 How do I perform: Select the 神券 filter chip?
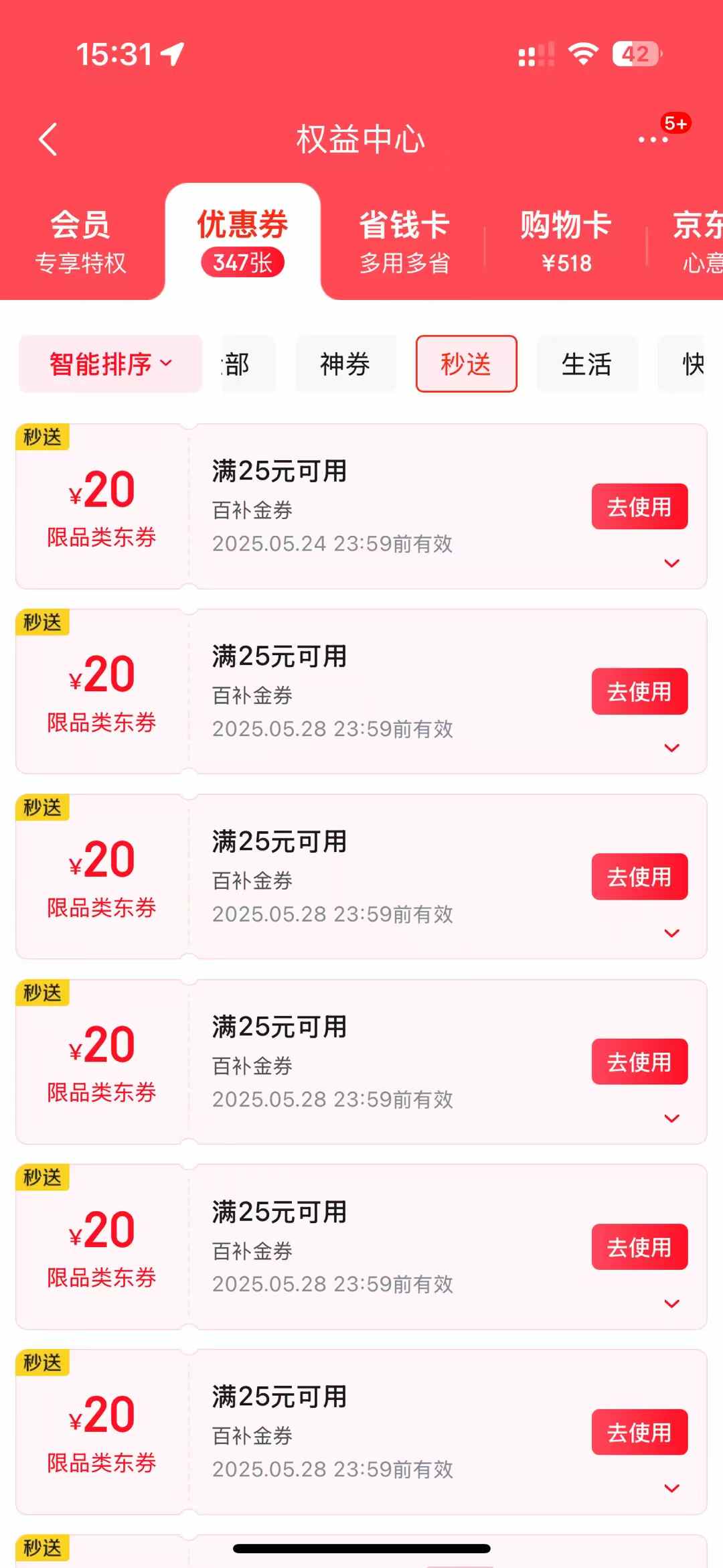[345, 364]
